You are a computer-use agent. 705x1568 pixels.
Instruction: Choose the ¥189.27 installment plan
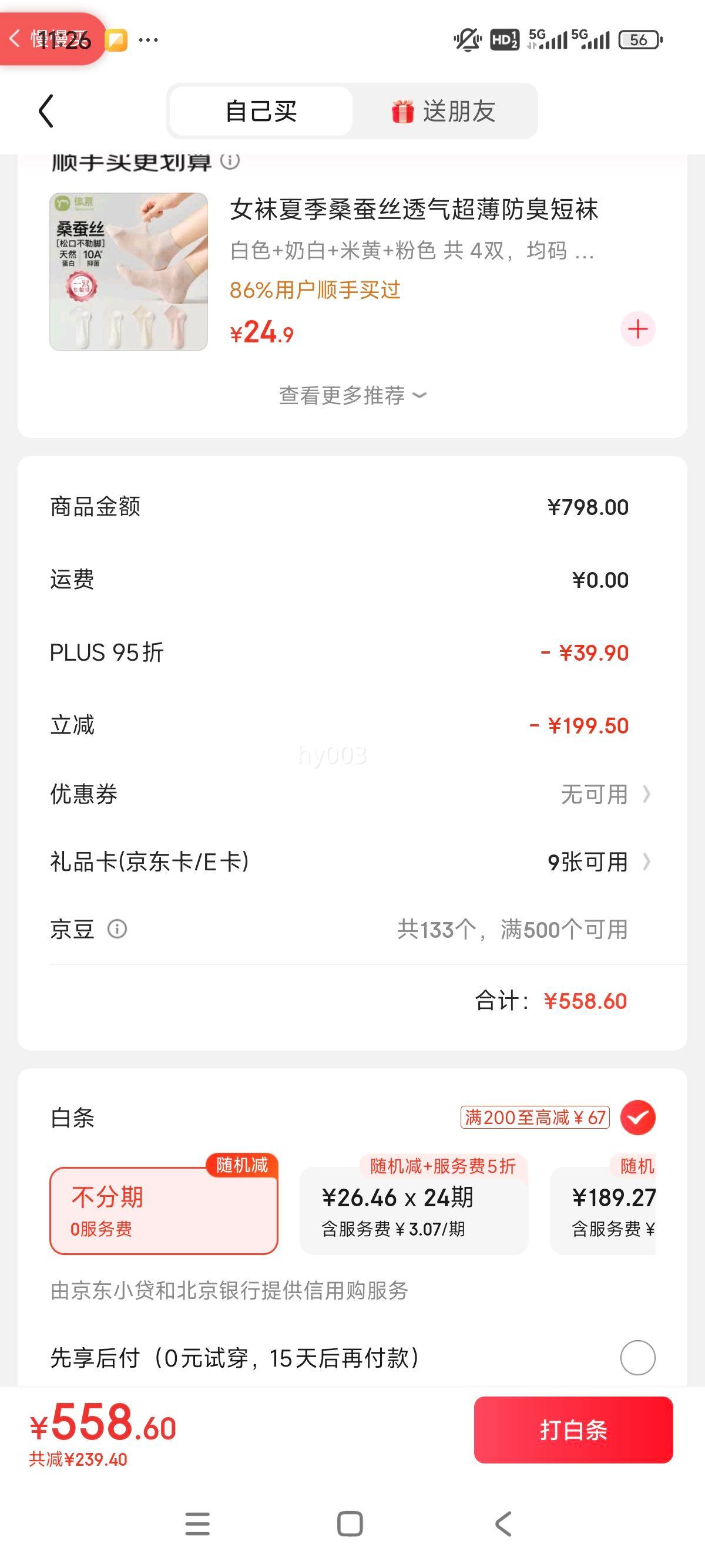[x=603, y=1210]
